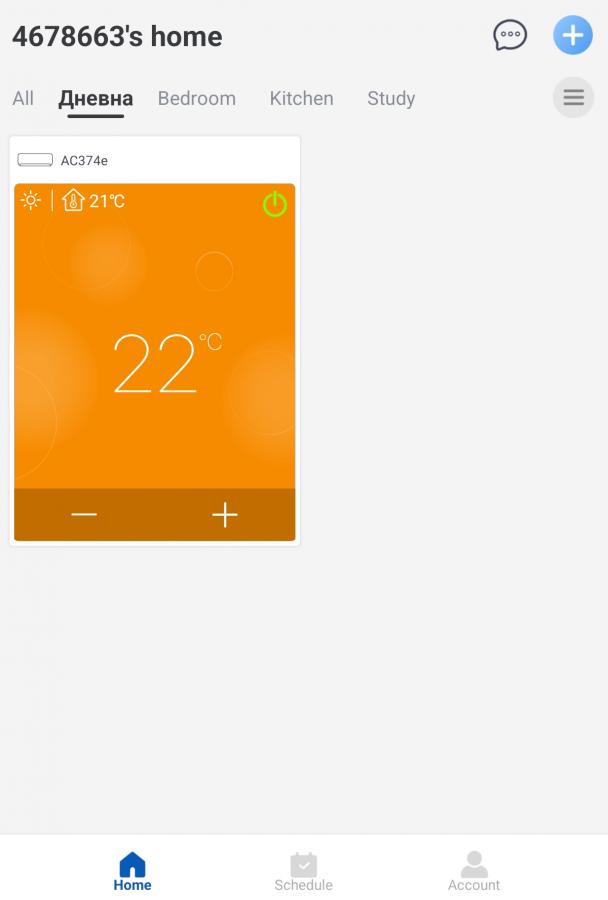Go to the Home tab

(x=132, y=871)
